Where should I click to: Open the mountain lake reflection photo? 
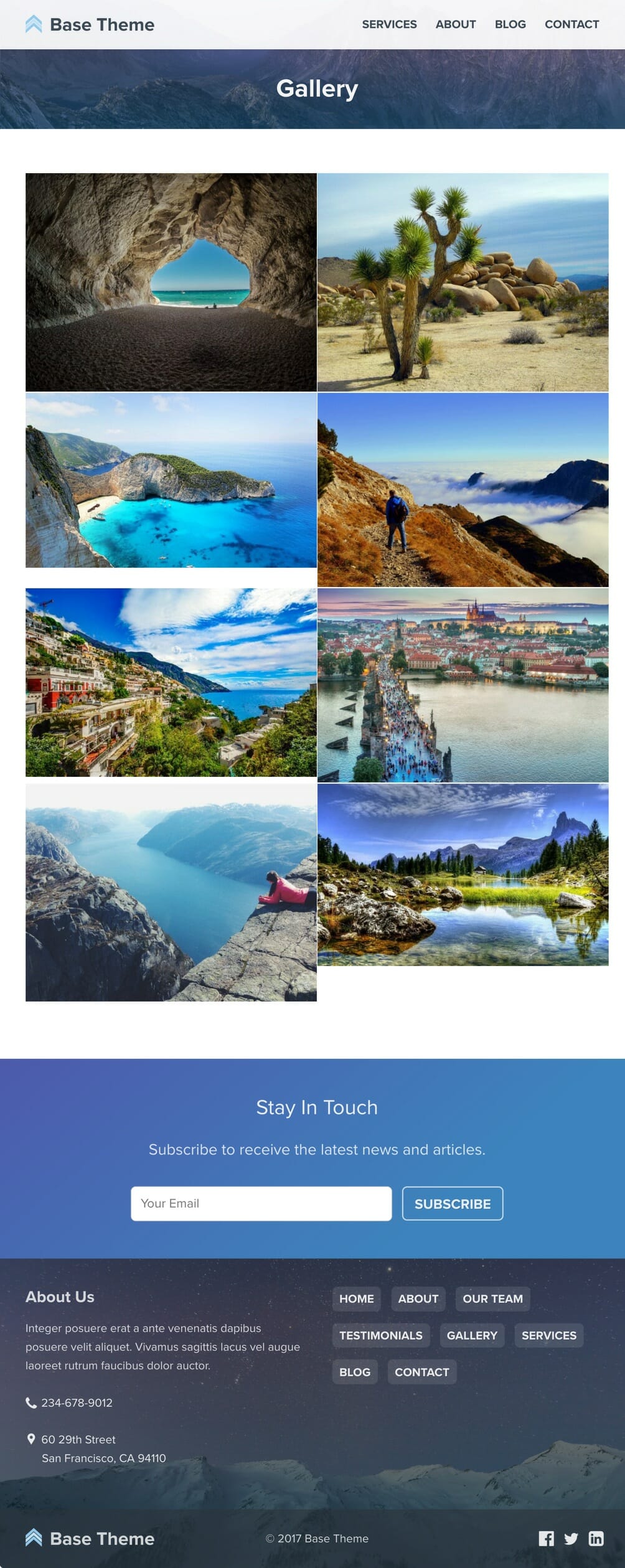click(x=463, y=875)
